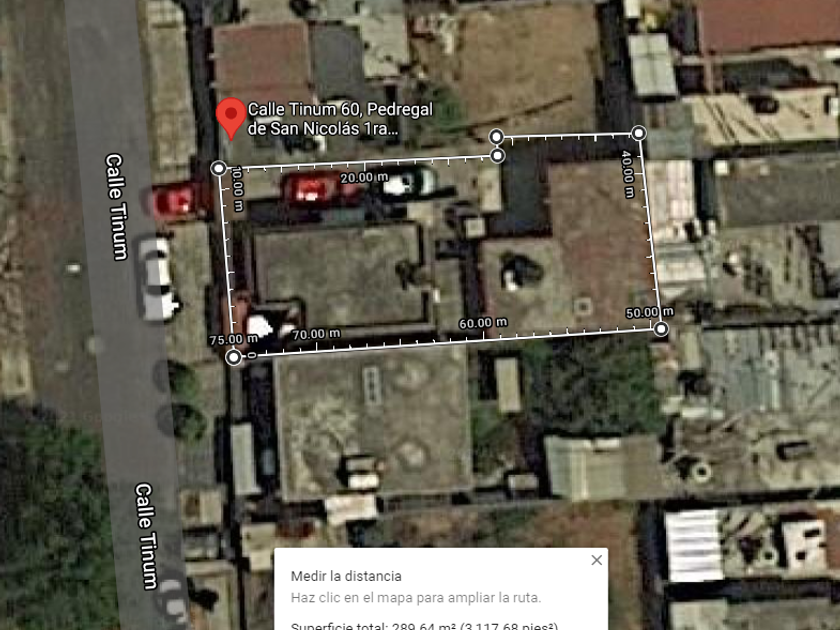
Task: Tap the measurement point near 40.00 m
Action: (x=638, y=133)
